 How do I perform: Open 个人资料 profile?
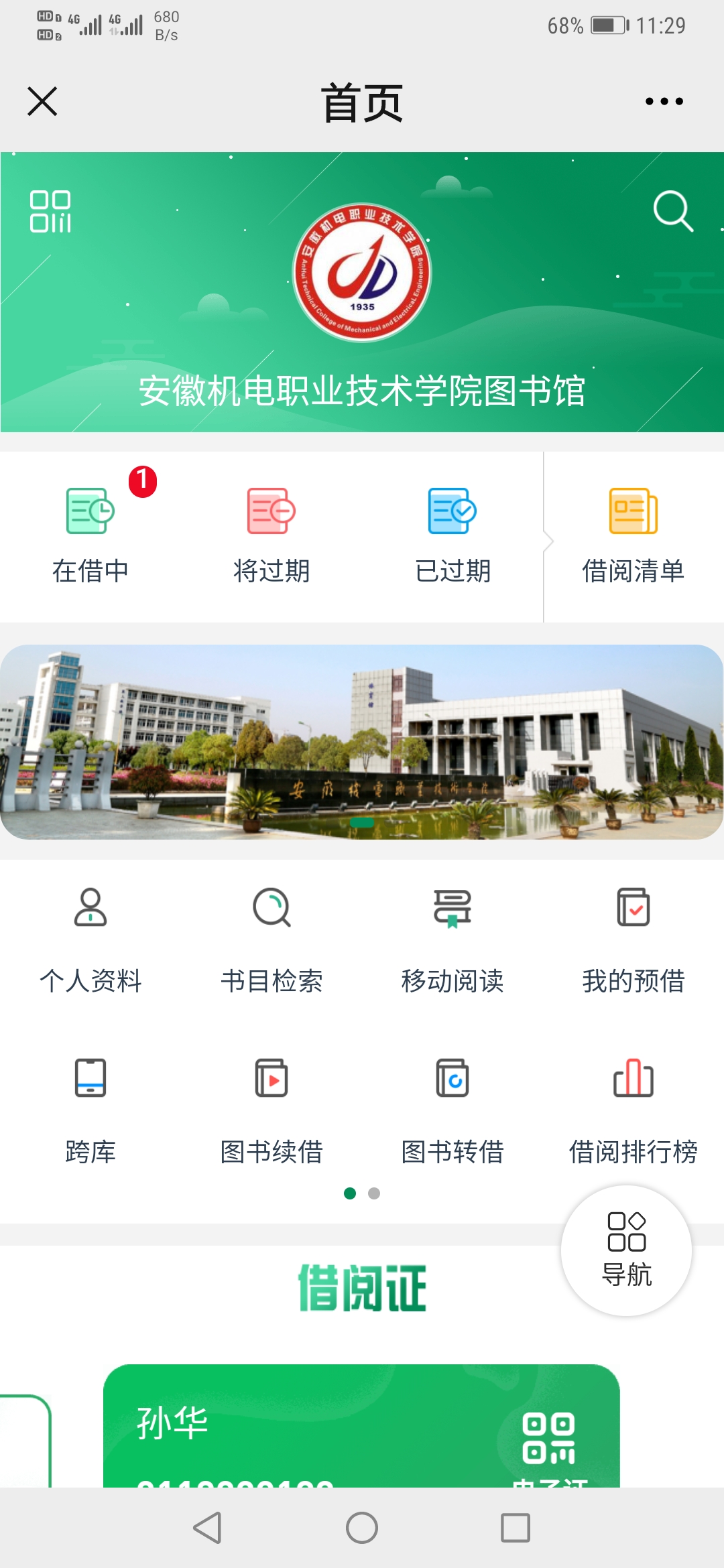point(90,938)
